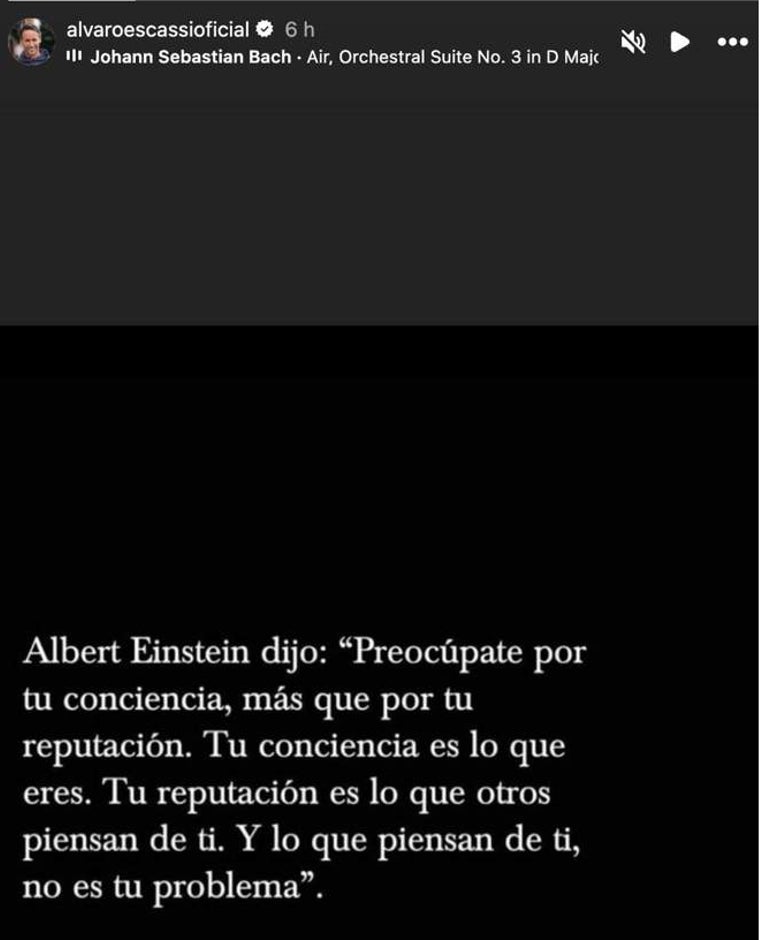Unmute the story sound

pos(632,42)
